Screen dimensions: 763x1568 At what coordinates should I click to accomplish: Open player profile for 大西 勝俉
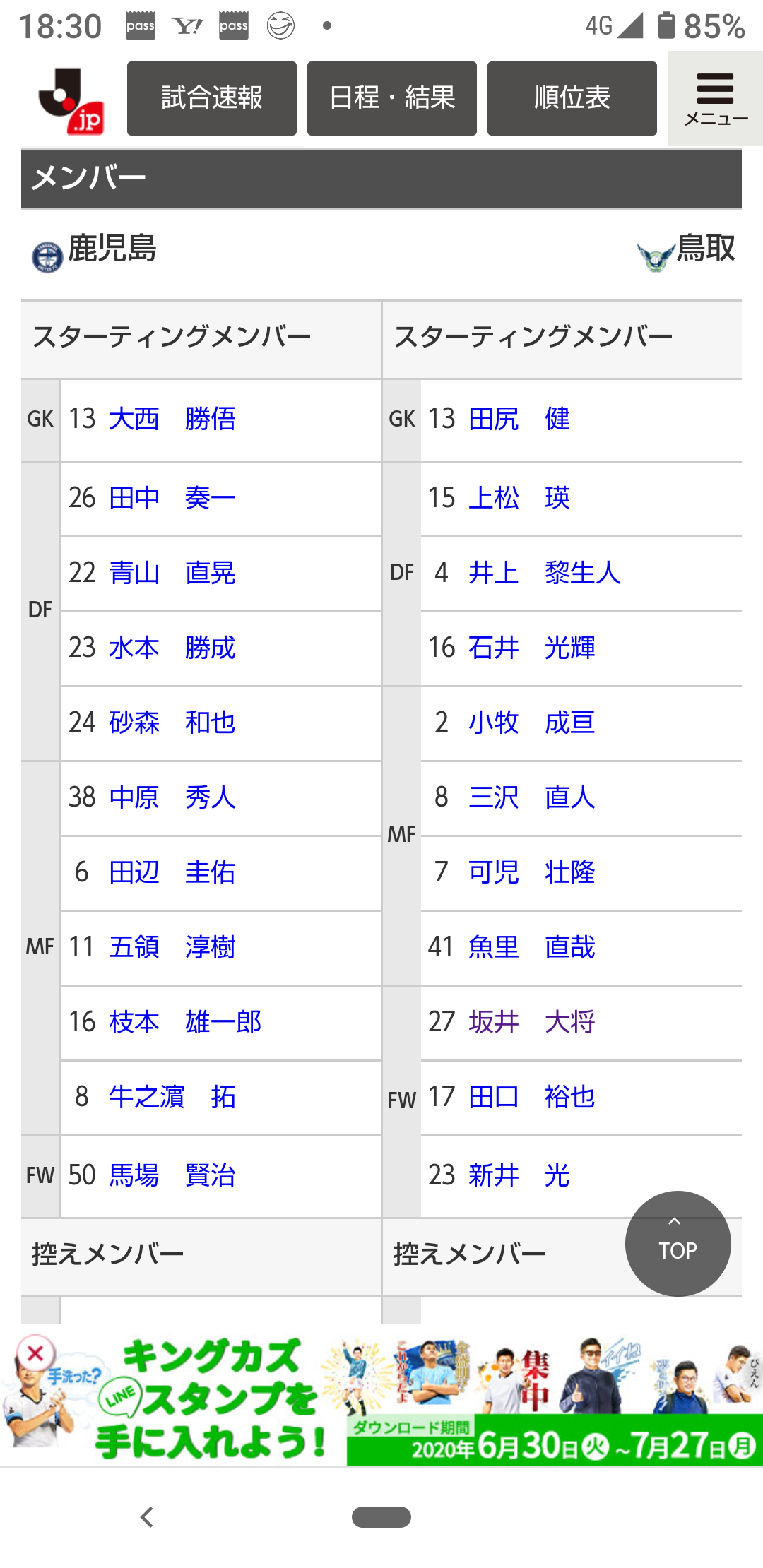172,419
